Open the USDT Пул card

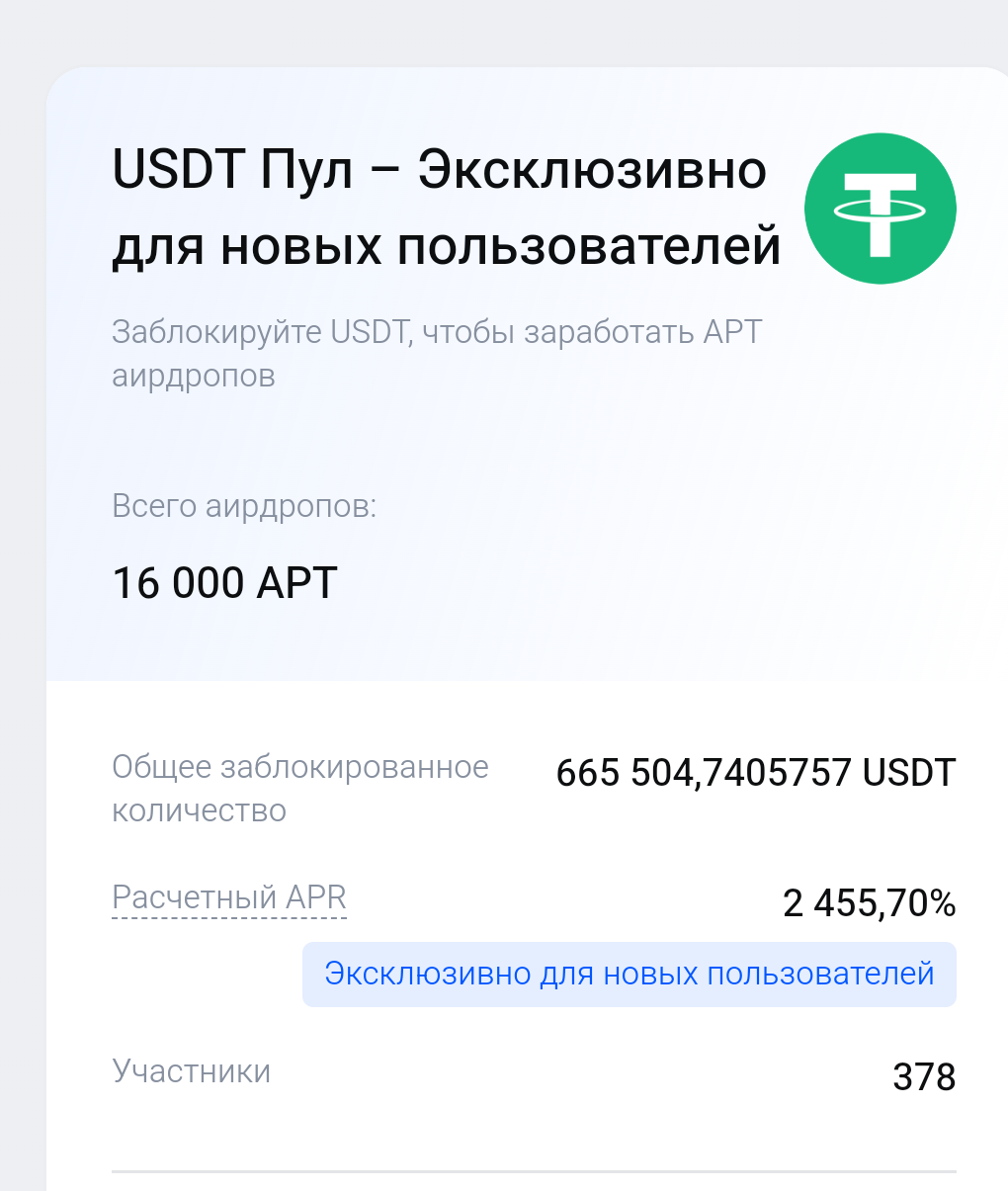click(447, 209)
